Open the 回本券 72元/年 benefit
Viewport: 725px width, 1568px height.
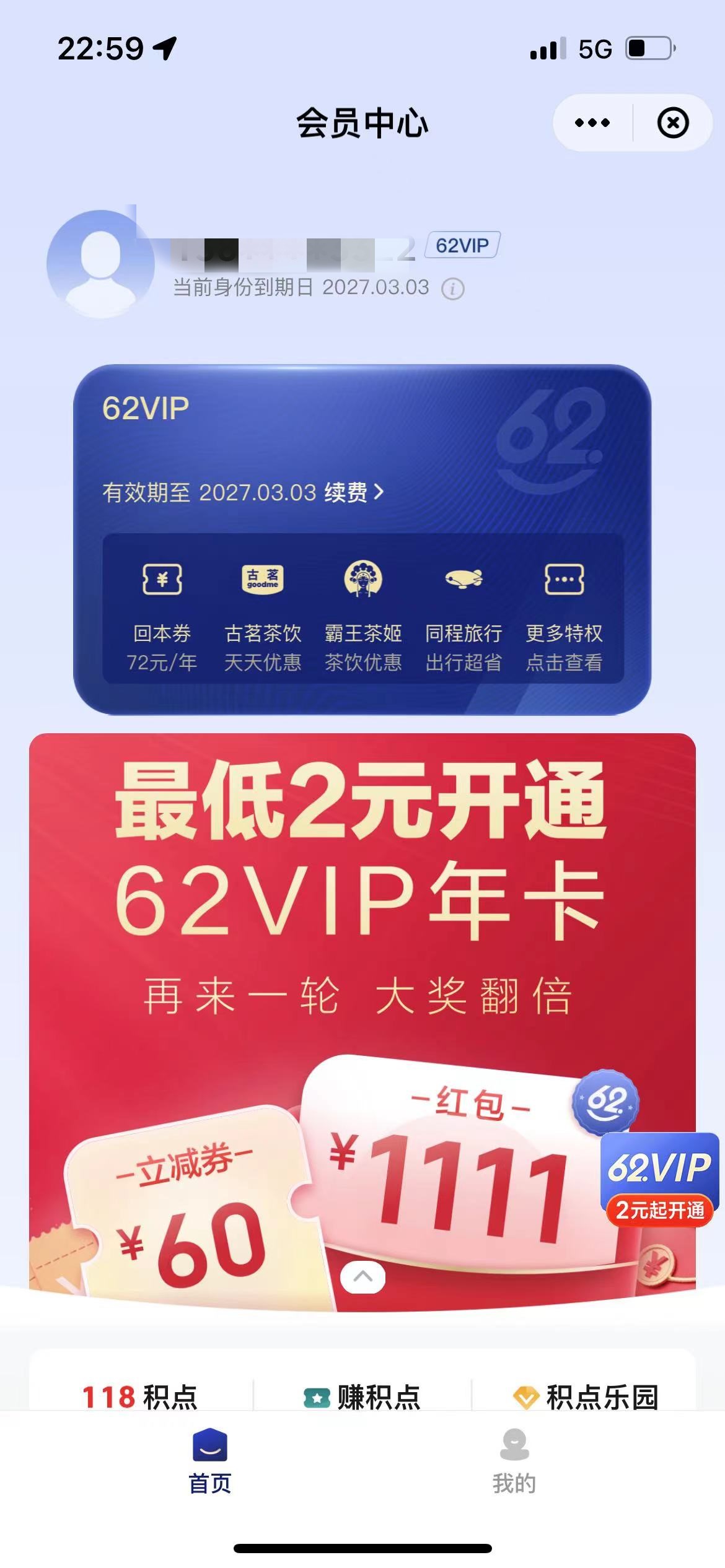[x=162, y=616]
